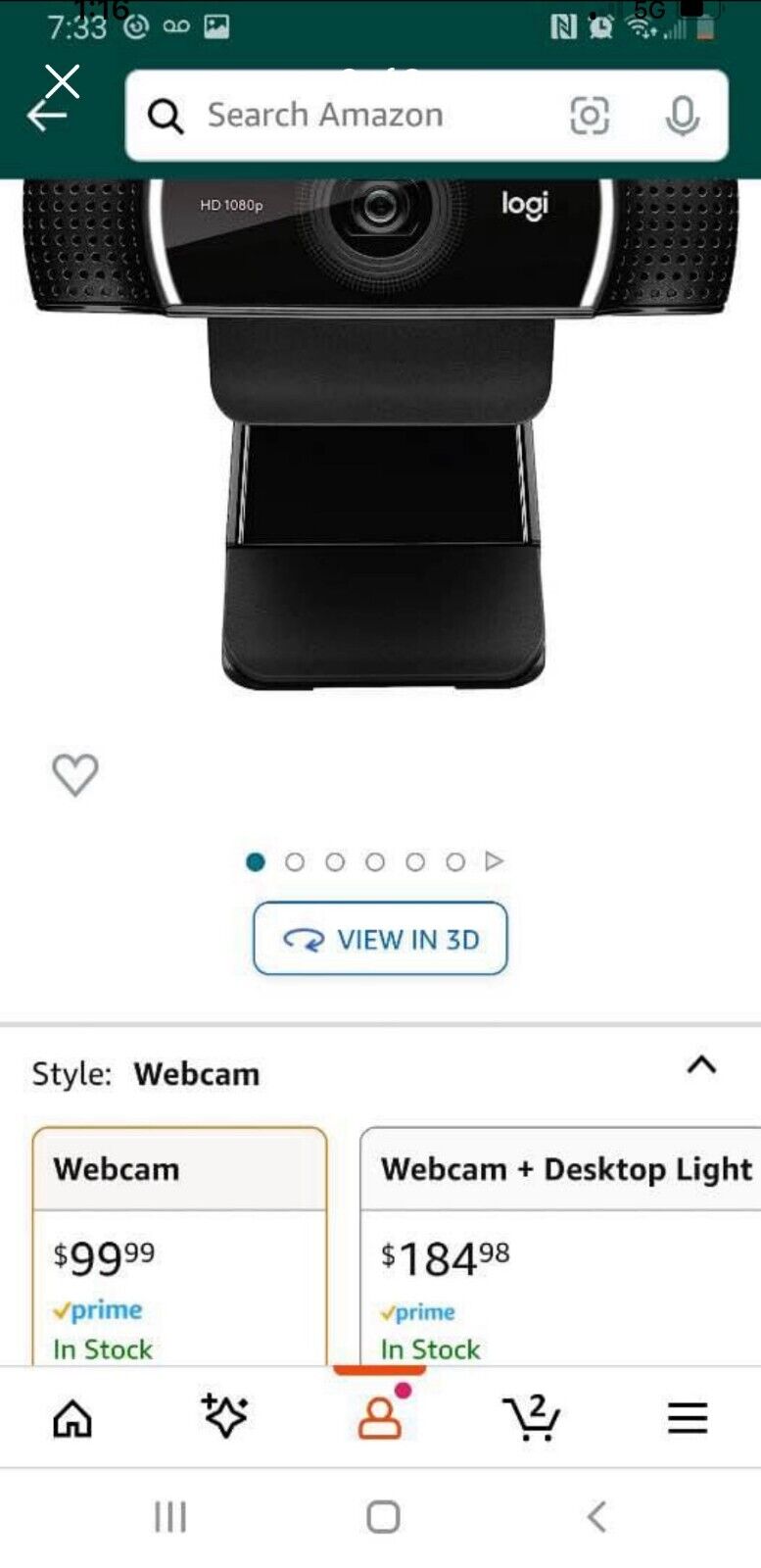
Task: Go to the Amazon Home tab
Action: click(x=72, y=1418)
